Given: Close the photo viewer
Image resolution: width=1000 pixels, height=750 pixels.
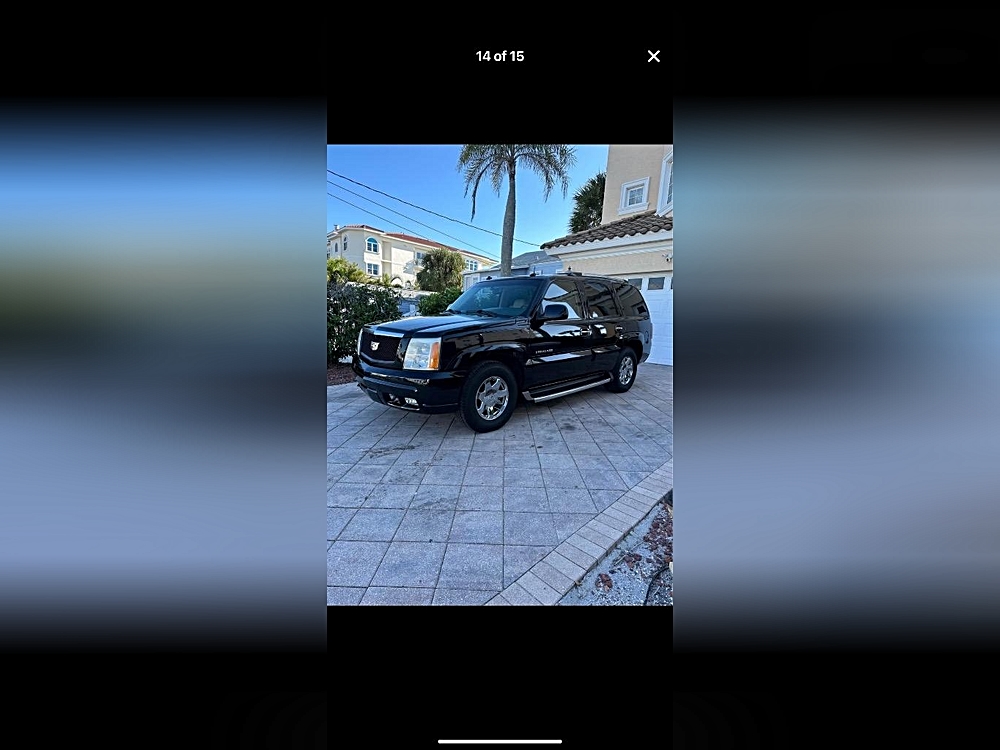Looking at the screenshot, I should click(x=653, y=57).
